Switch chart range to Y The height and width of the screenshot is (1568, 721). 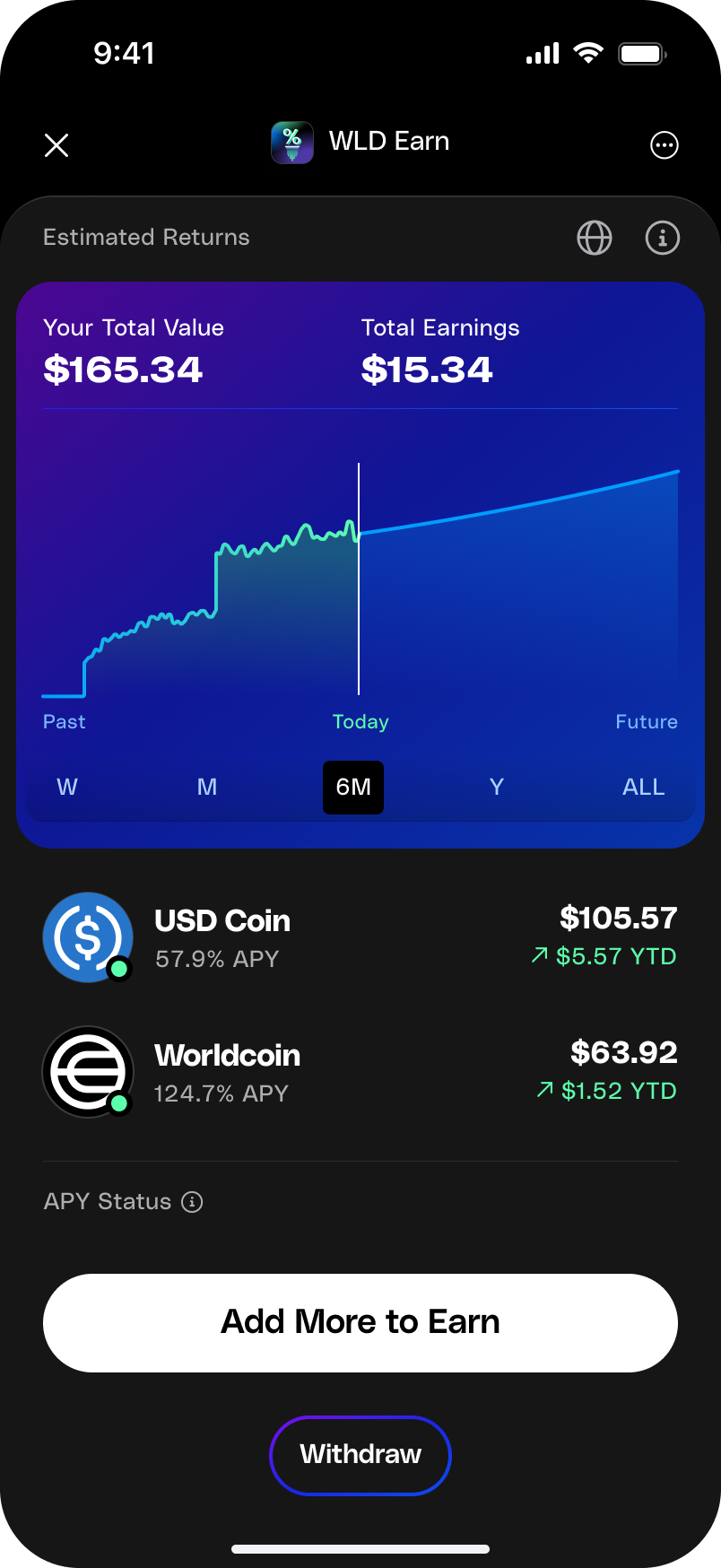click(496, 787)
